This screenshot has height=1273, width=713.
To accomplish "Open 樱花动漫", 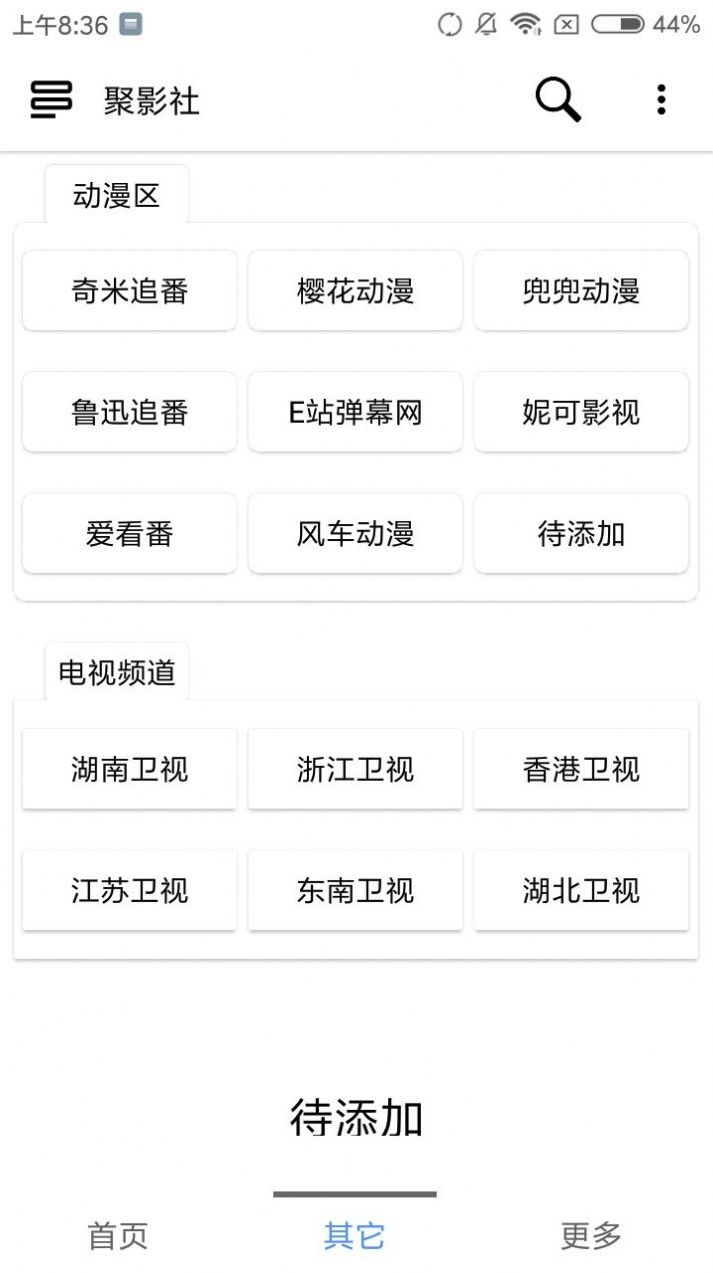I will 355,291.
